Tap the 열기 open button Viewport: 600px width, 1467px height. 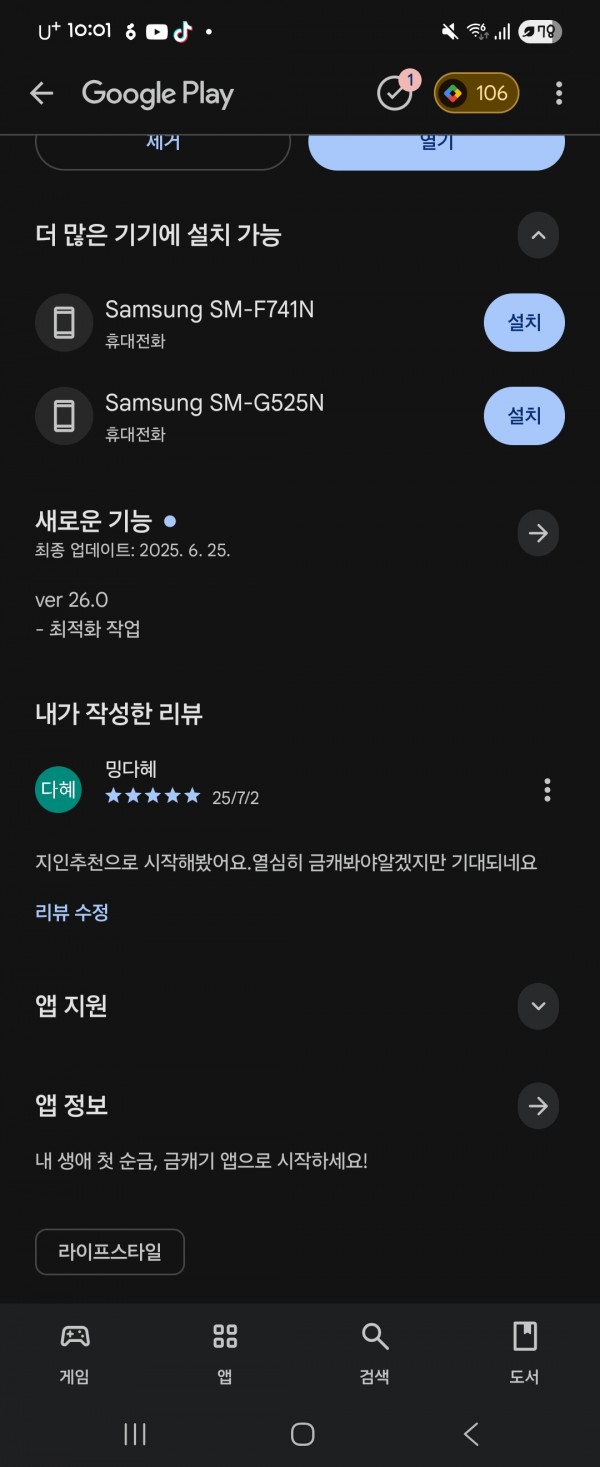pos(436,148)
